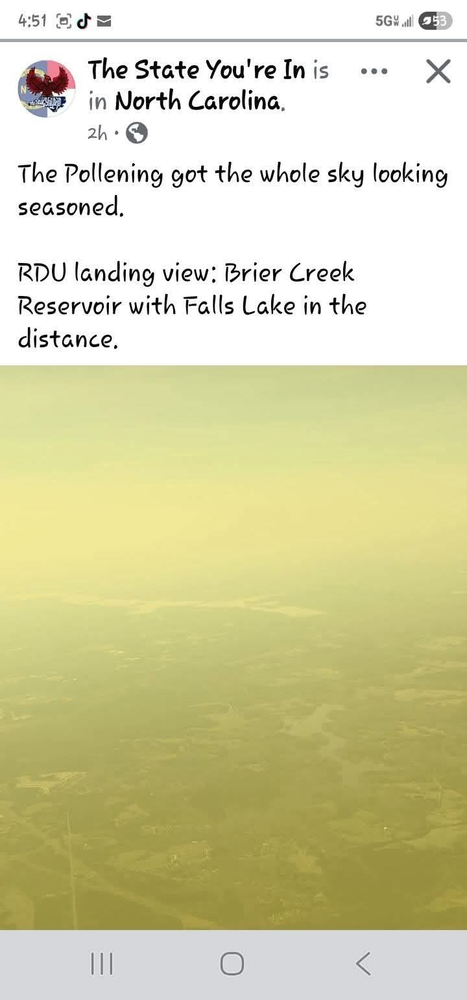
Task: Open The State You're In page name
Action: click(196, 70)
